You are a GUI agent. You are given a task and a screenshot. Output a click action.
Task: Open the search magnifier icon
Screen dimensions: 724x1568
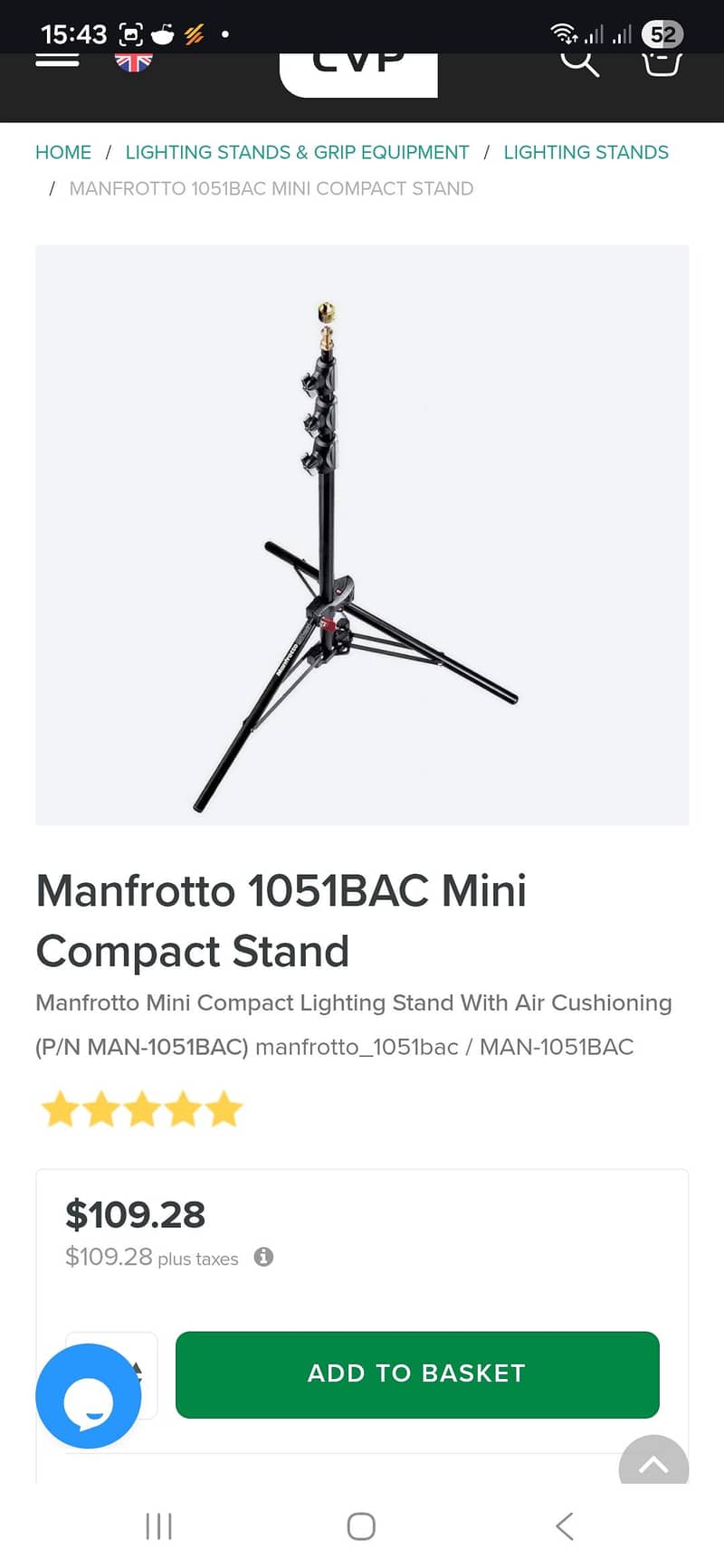click(x=579, y=62)
